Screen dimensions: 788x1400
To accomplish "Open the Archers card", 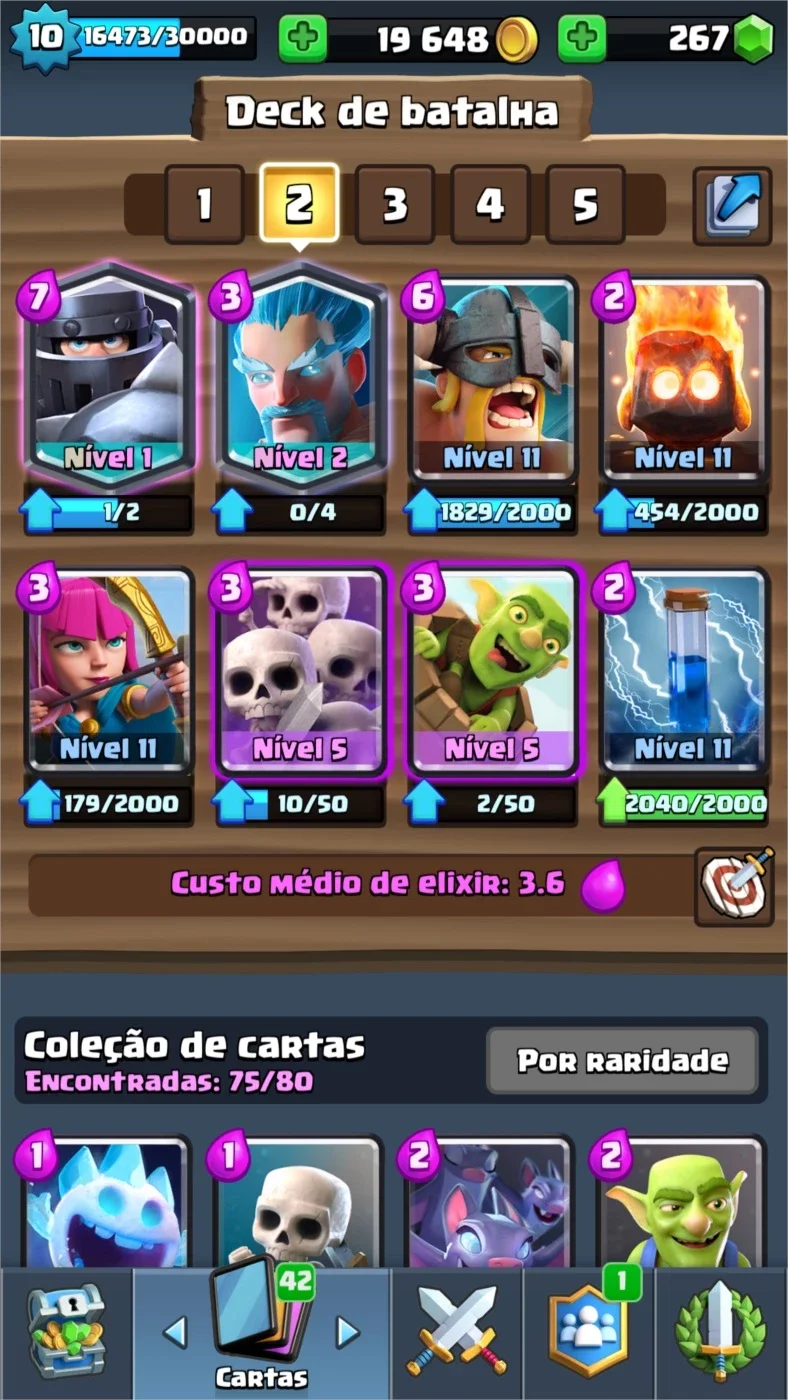I will click(x=108, y=670).
